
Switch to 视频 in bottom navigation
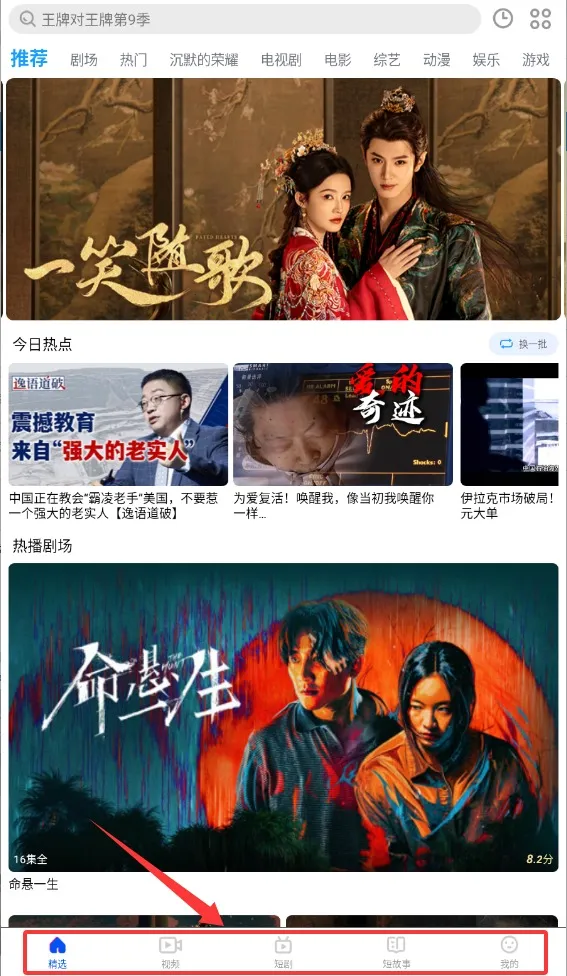170,952
